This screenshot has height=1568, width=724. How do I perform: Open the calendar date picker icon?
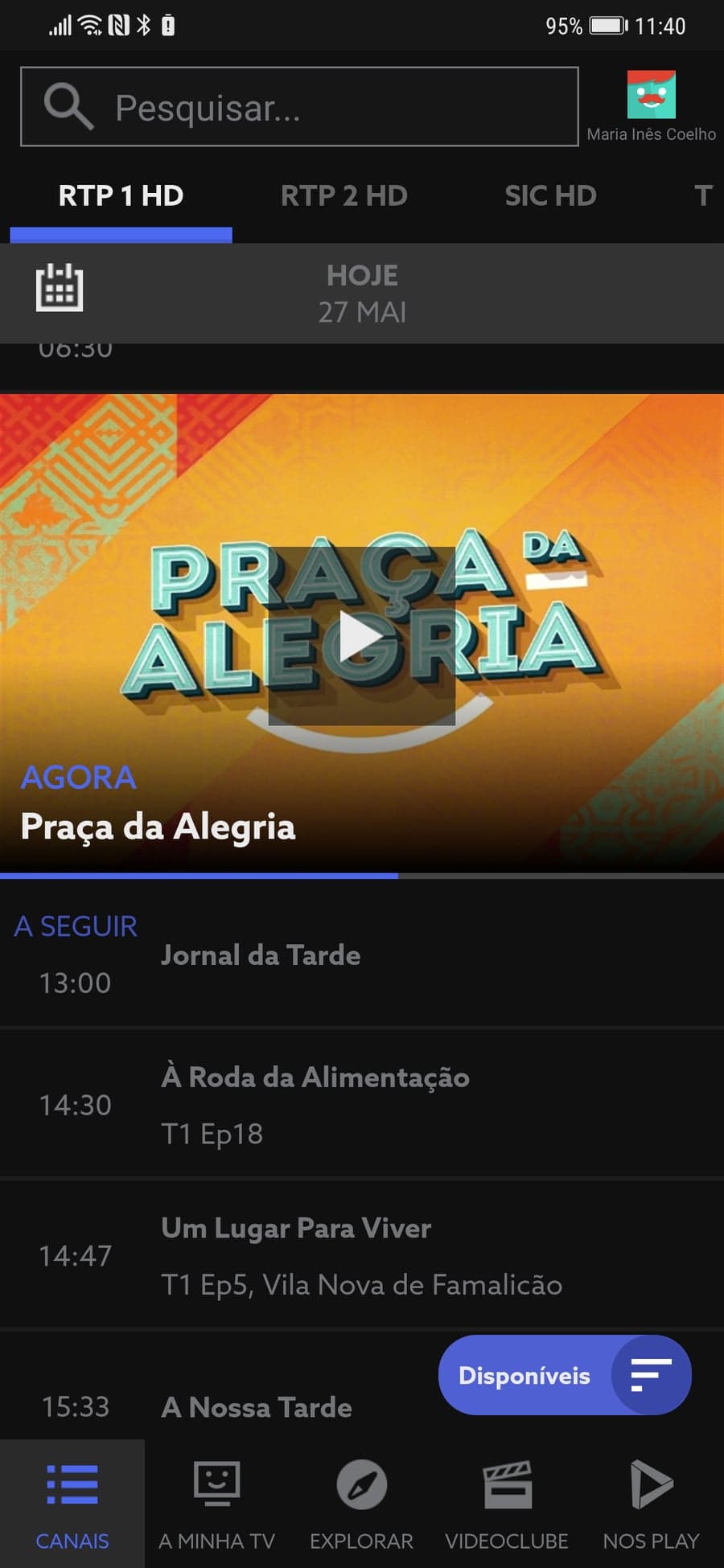[60, 287]
